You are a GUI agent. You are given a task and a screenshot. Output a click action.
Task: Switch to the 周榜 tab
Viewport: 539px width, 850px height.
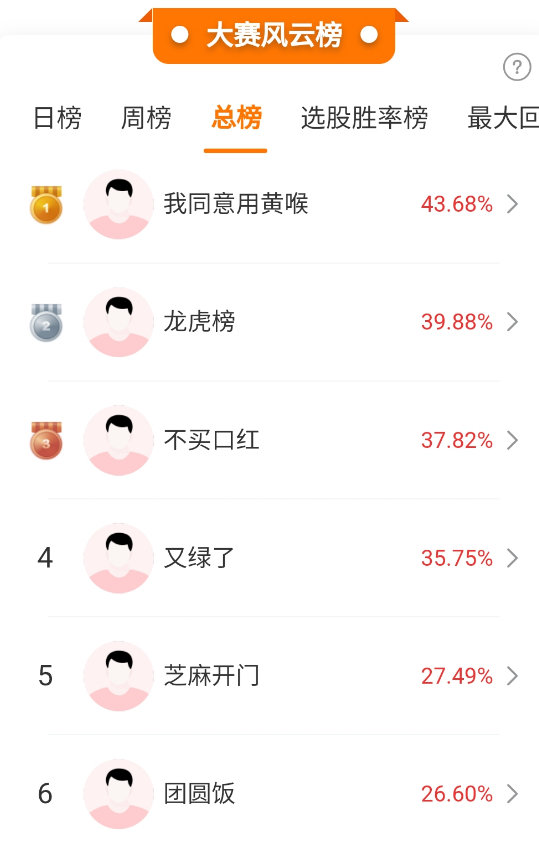146,118
